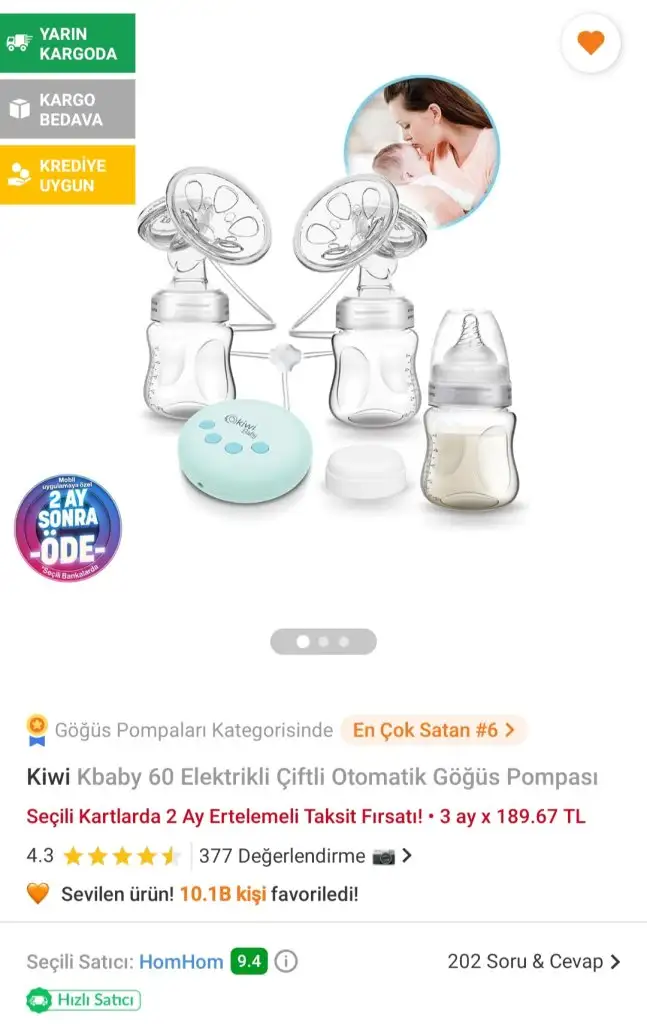Open seller HomHom's store page
This screenshot has width=647, height=1024.
[x=181, y=962]
